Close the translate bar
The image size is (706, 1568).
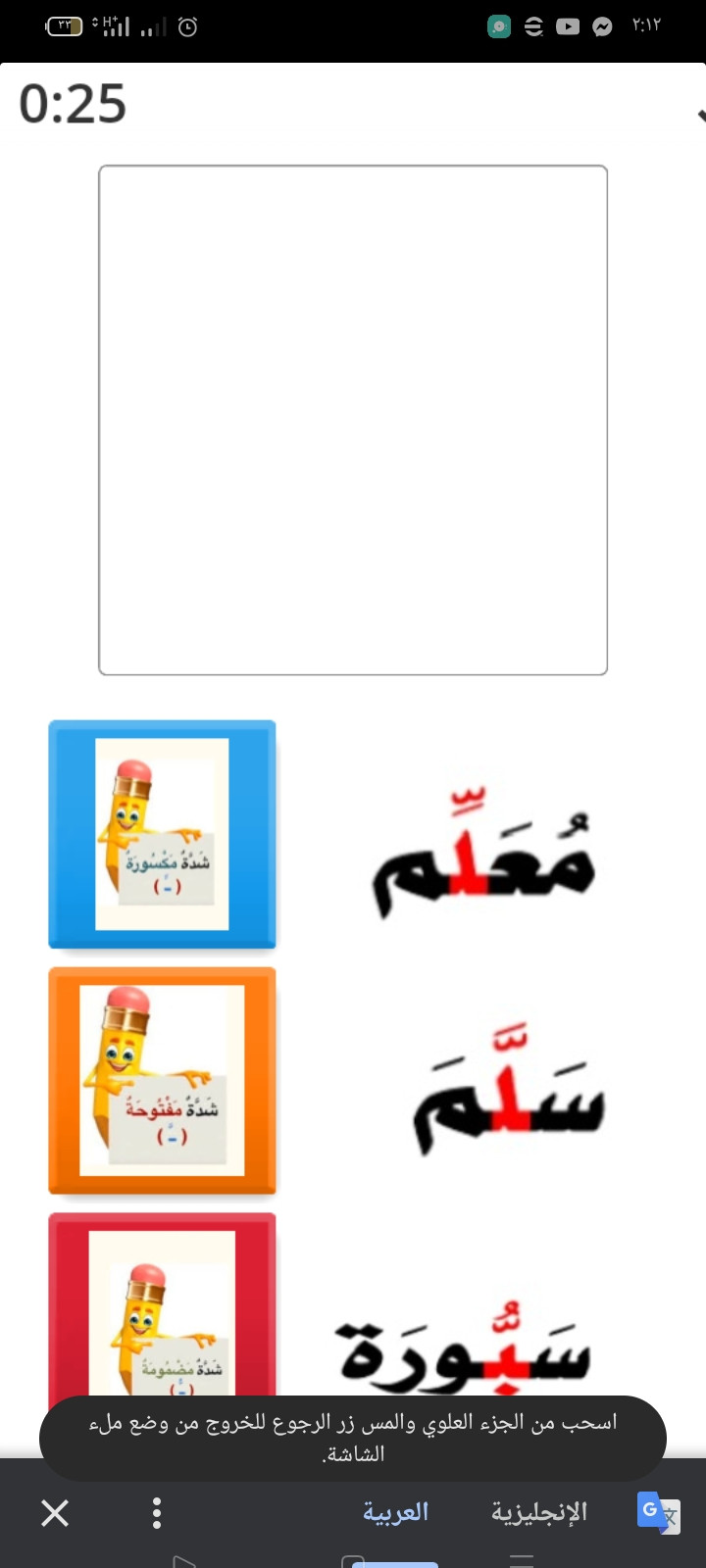pyautogui.click(x=55, y=1513)
